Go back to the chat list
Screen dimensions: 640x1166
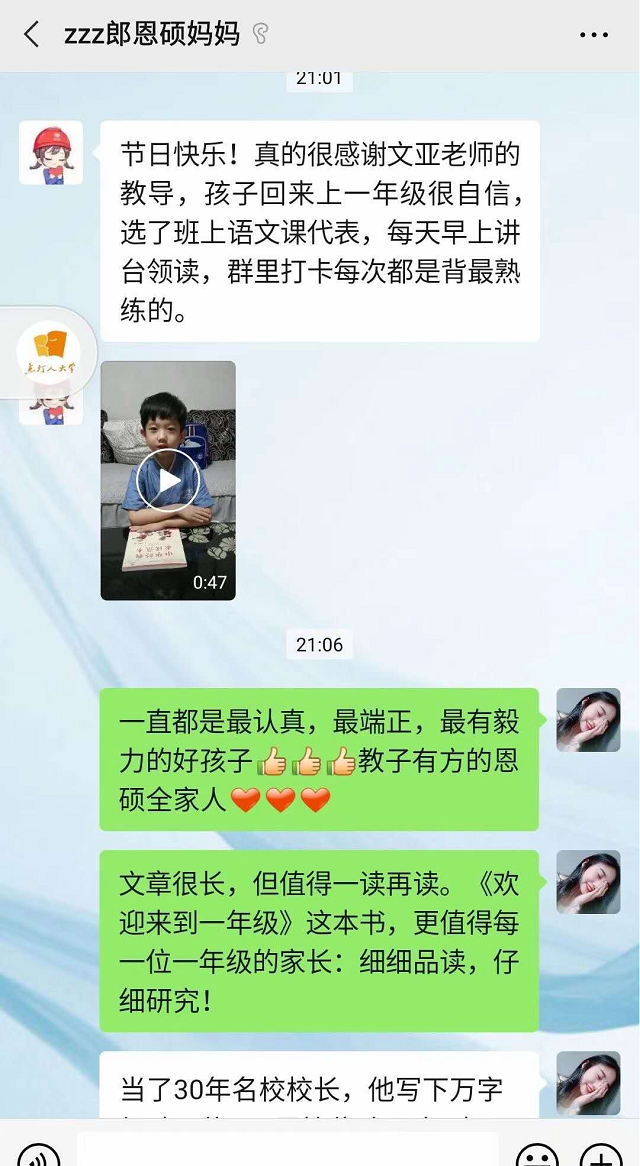31,35
